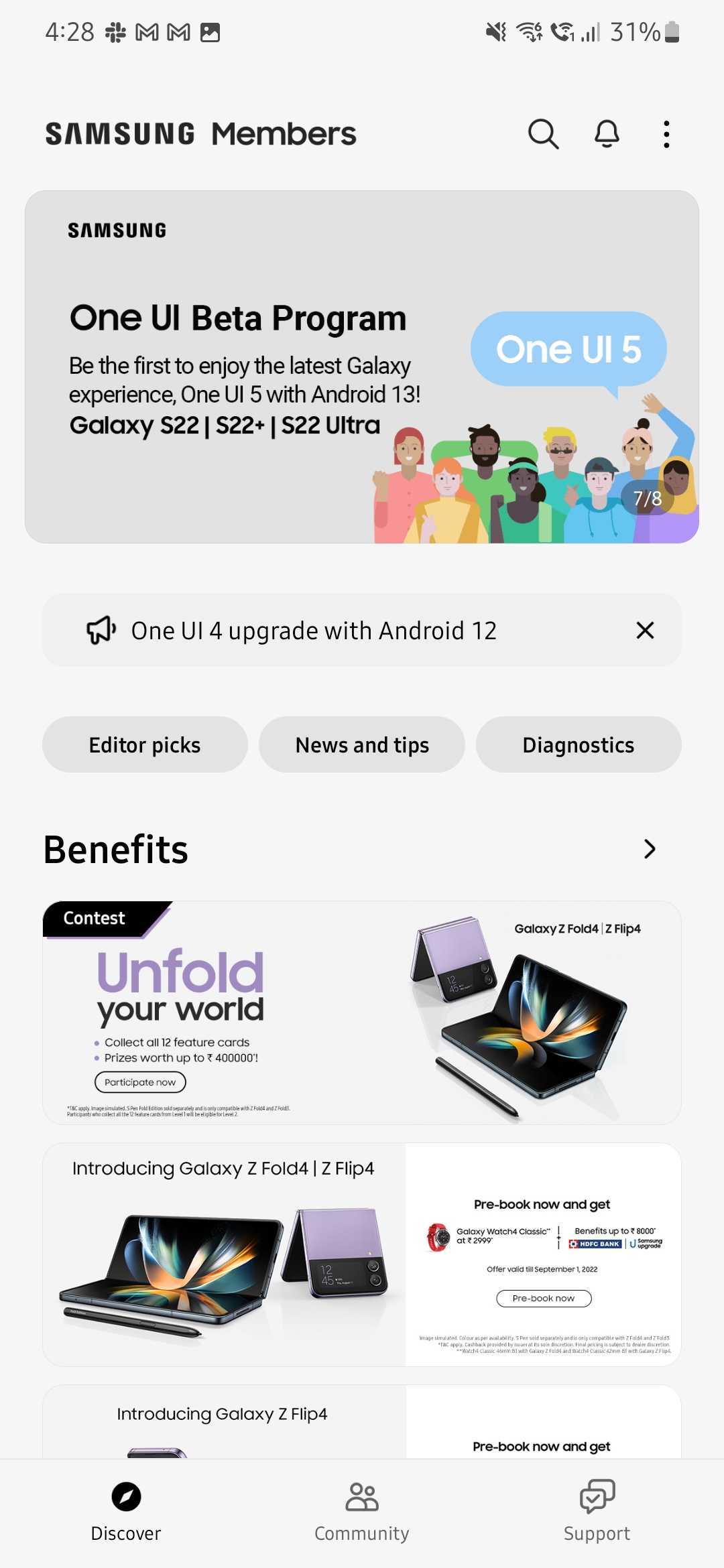This screenshot has width=724, height=1568.
Task: Expand Benefits with the arrow
Action: tap(649, 849)
